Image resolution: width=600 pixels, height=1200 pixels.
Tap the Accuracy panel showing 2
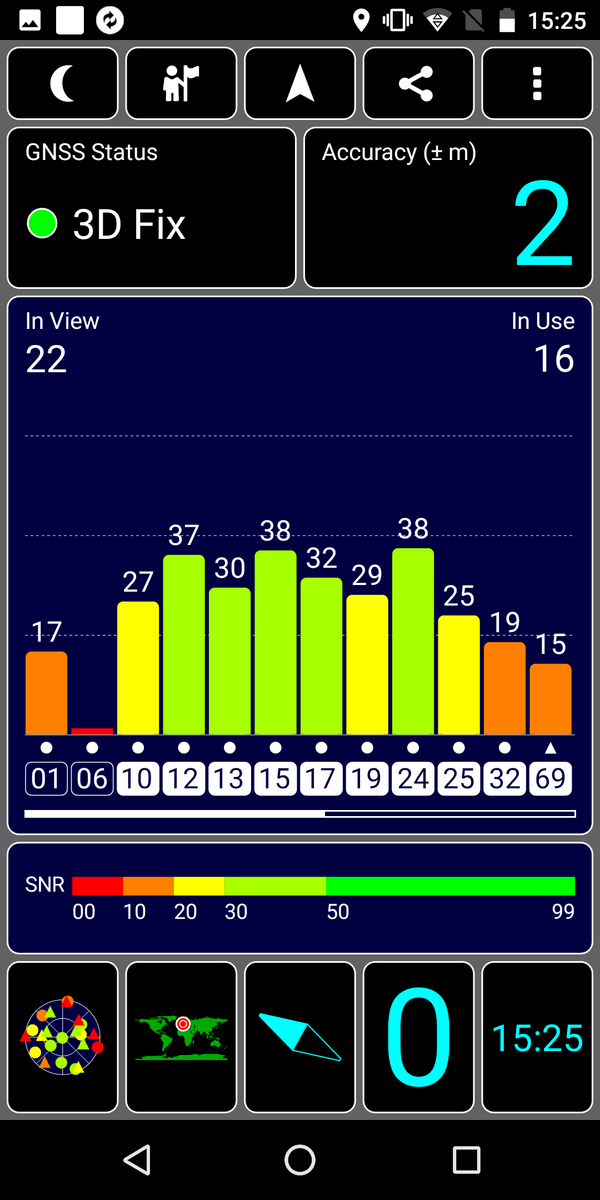(x=448, y=208)
